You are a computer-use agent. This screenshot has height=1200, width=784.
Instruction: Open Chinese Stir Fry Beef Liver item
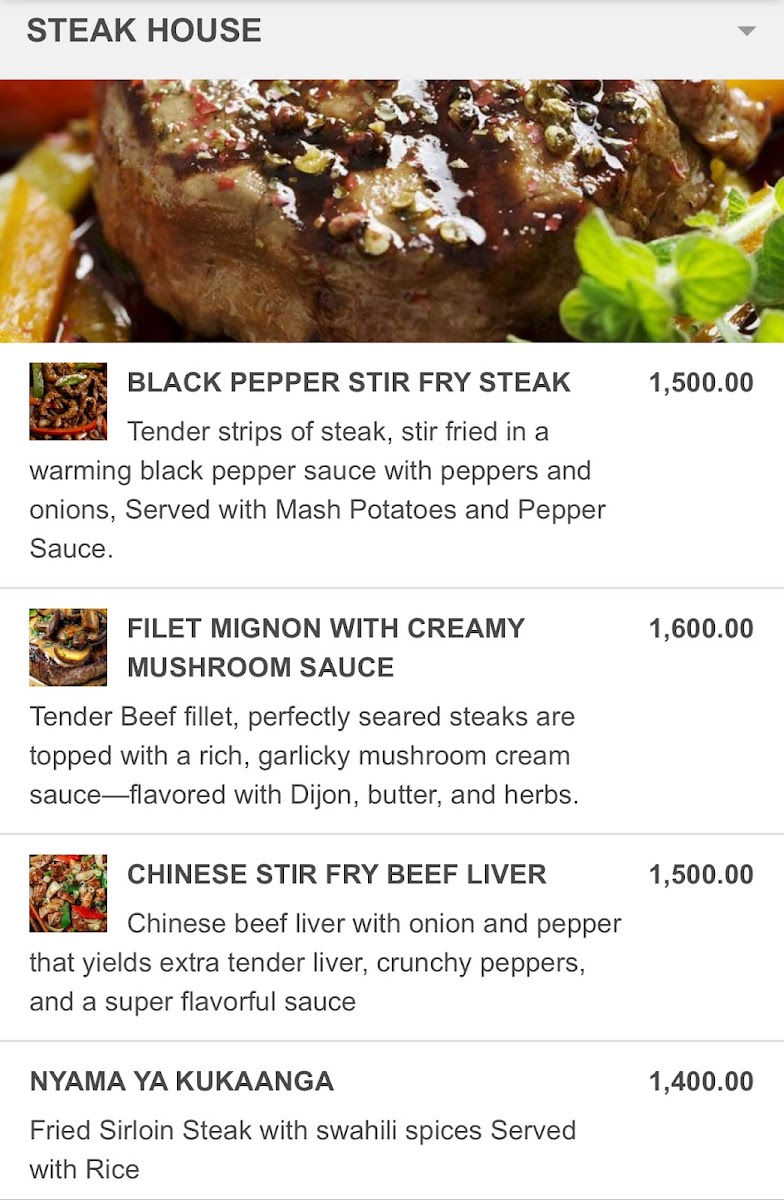pos(336,874)
